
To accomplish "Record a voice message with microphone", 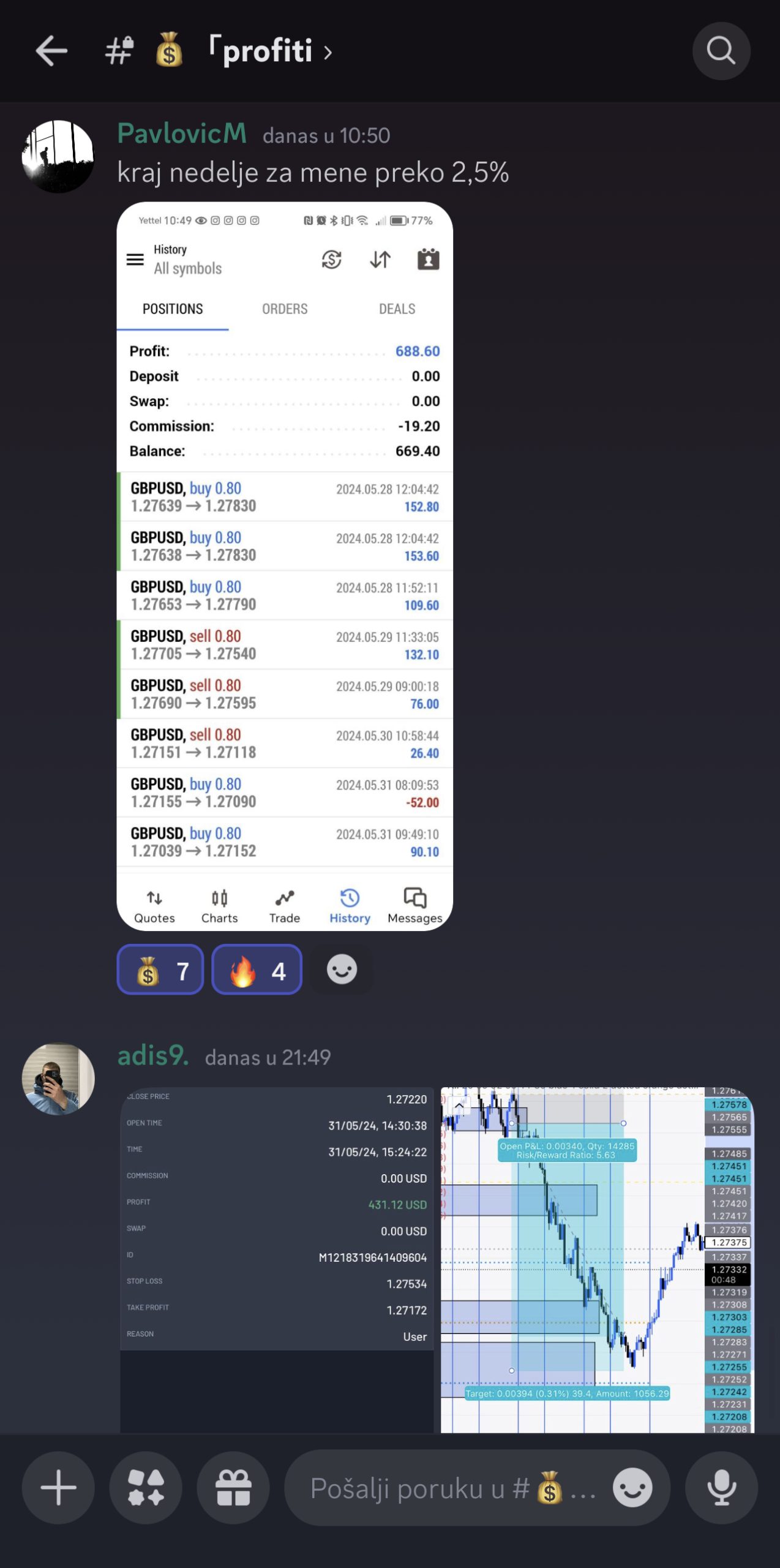I will click(721, 1488).
